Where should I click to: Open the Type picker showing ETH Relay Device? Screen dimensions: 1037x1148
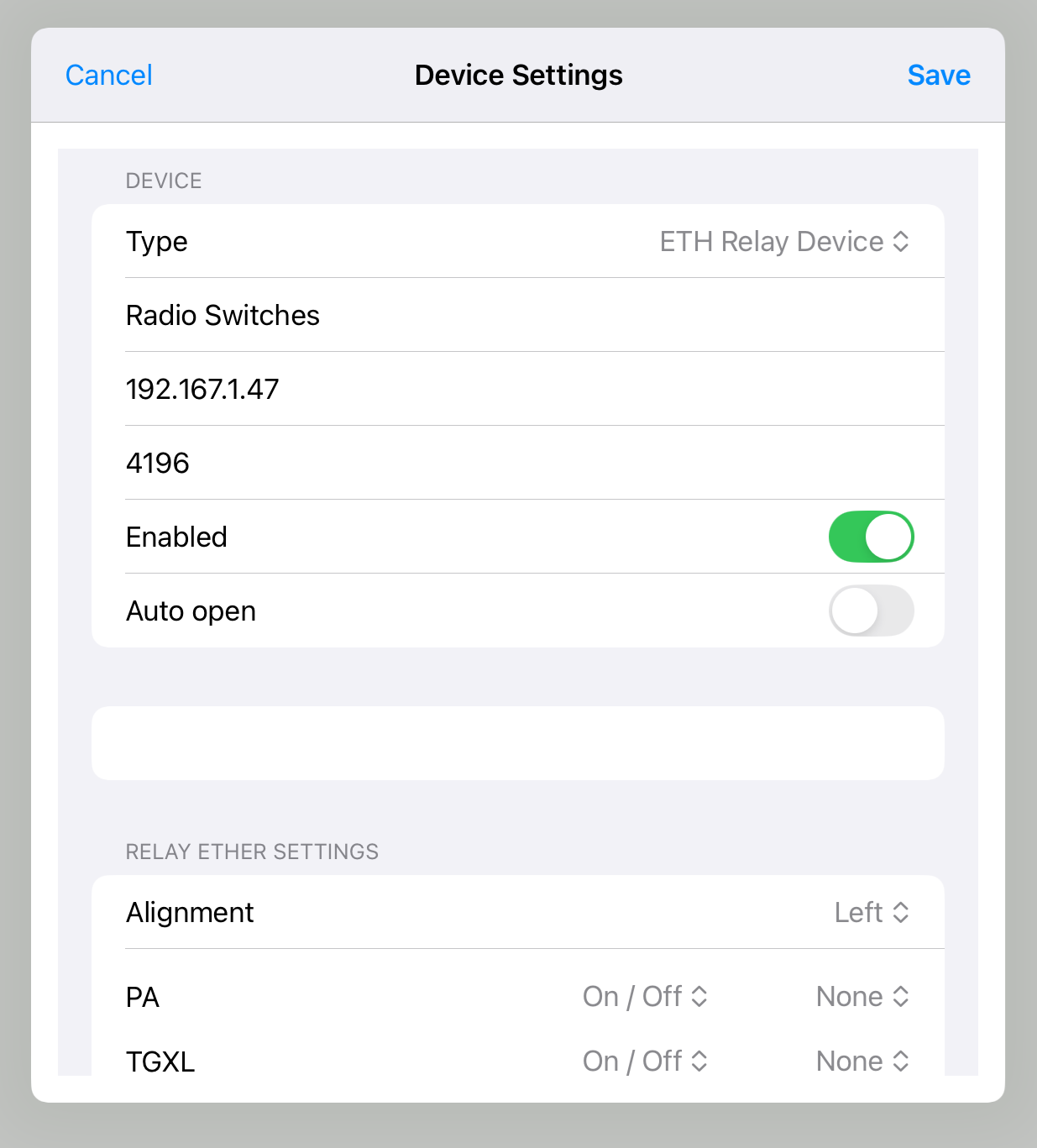pyautogui.click(x=783, y=242)
